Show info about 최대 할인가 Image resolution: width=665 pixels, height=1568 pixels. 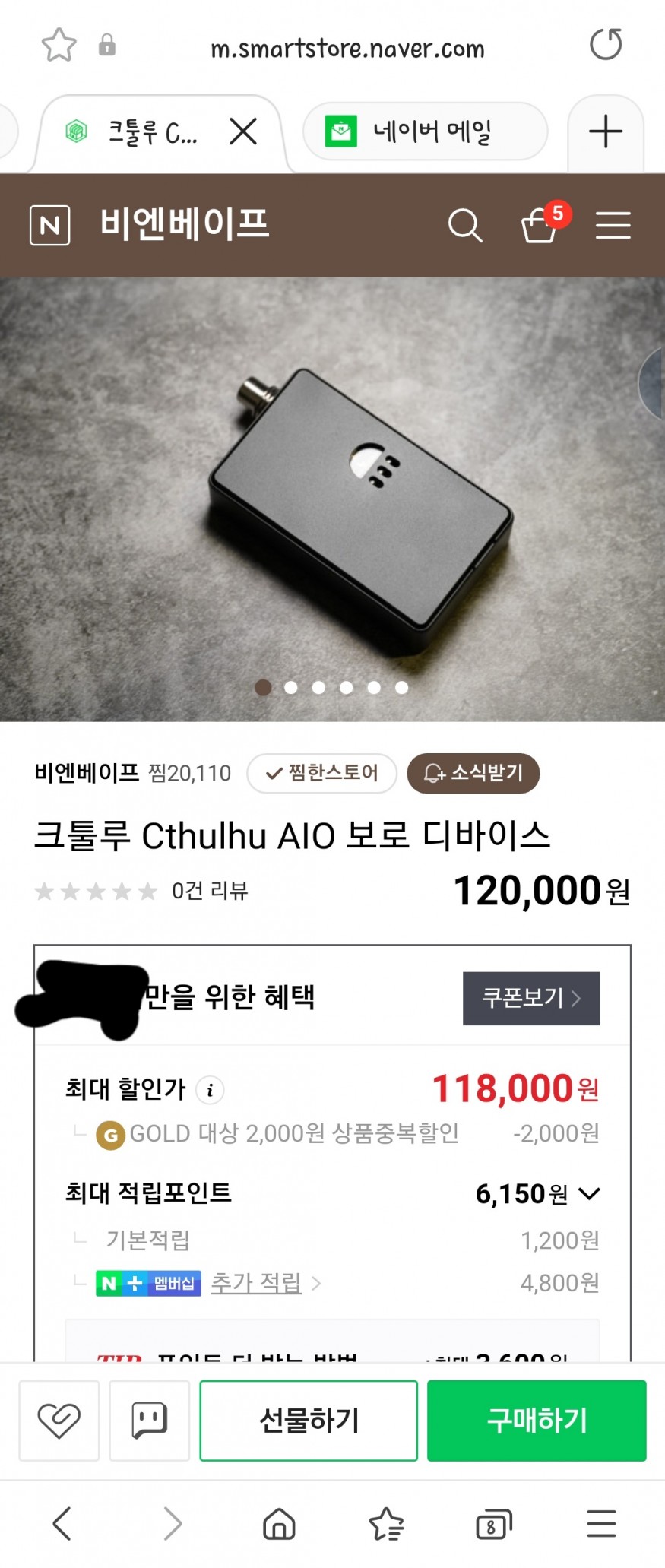coord(210,1091)
